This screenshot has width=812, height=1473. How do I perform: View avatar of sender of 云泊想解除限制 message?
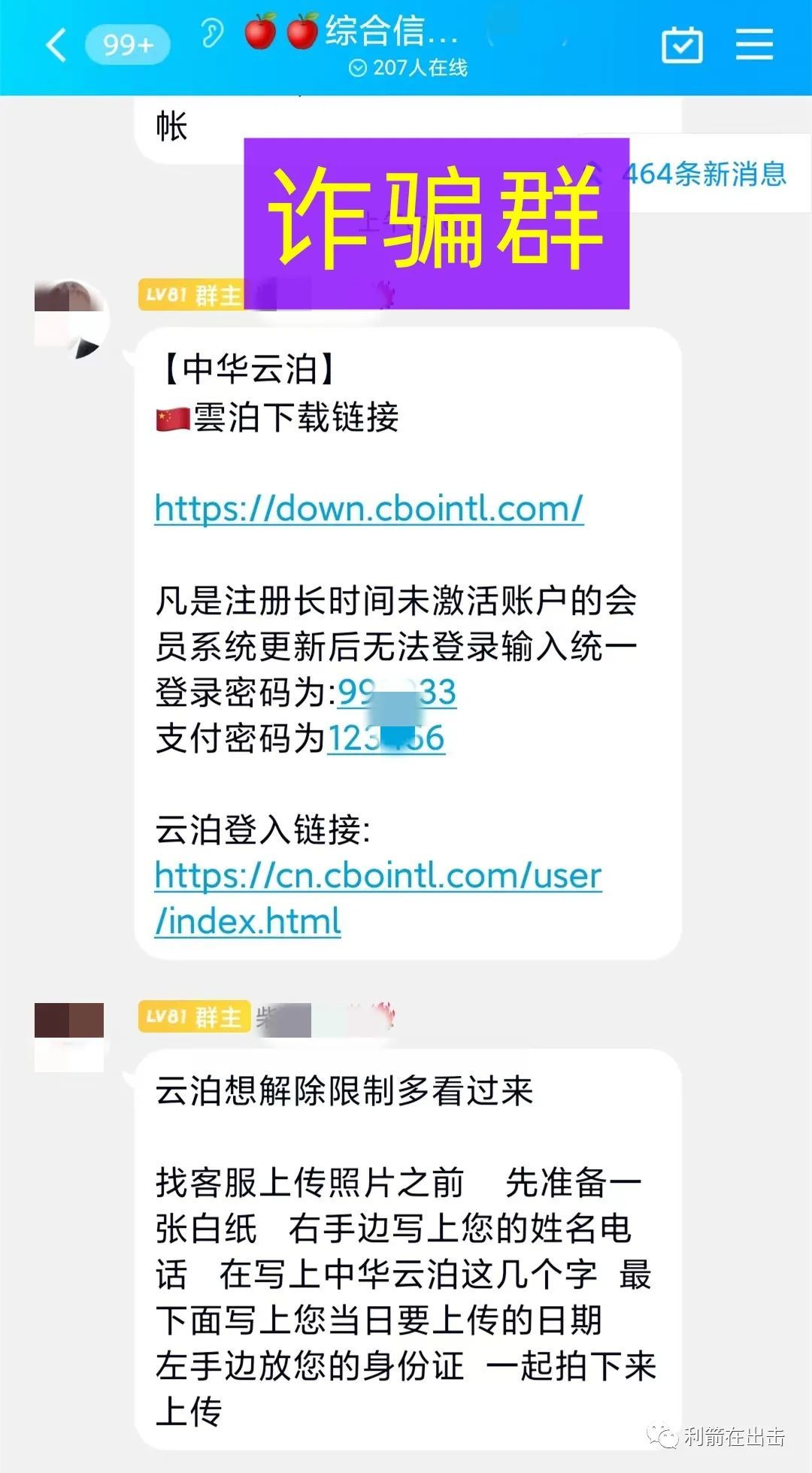pos(69,1036)
